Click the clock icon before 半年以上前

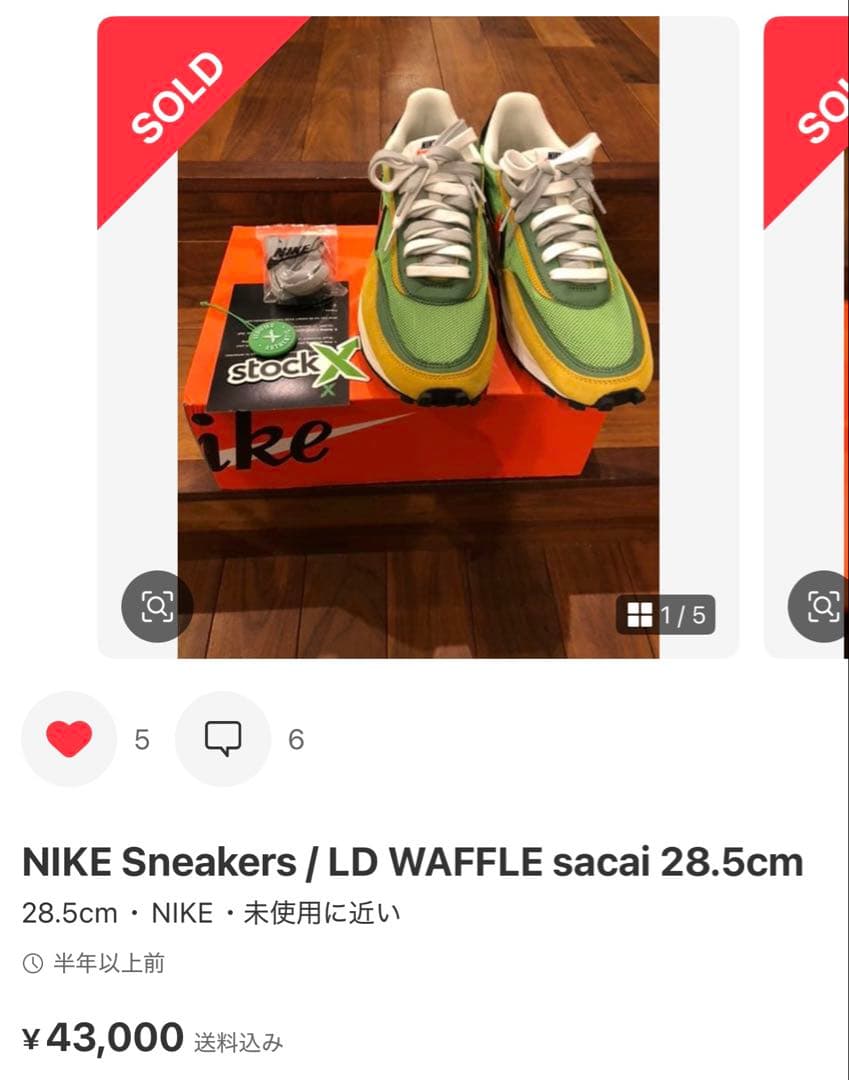(x=32, y=964)
